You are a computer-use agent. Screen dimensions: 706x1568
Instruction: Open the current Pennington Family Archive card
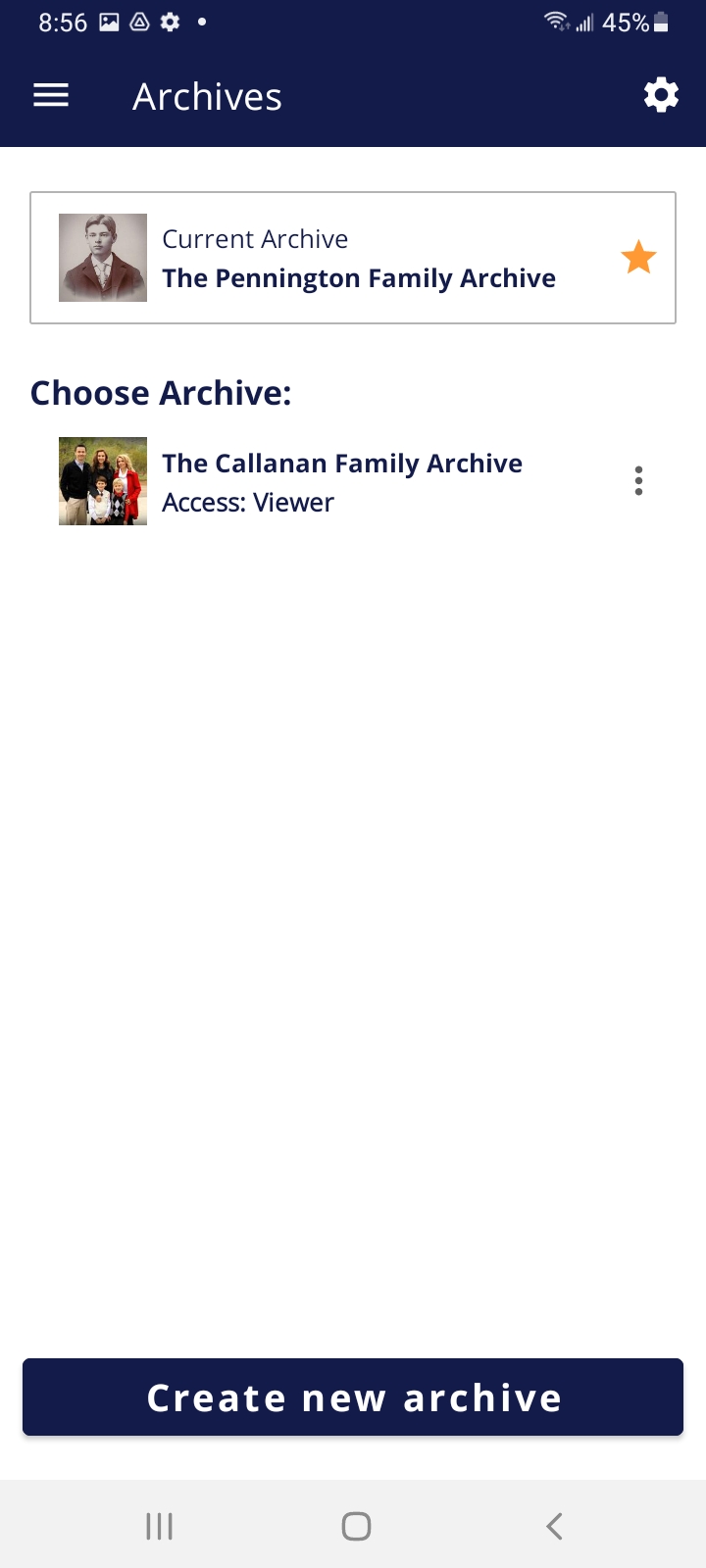pyautogui.click(x=353, y=259)
